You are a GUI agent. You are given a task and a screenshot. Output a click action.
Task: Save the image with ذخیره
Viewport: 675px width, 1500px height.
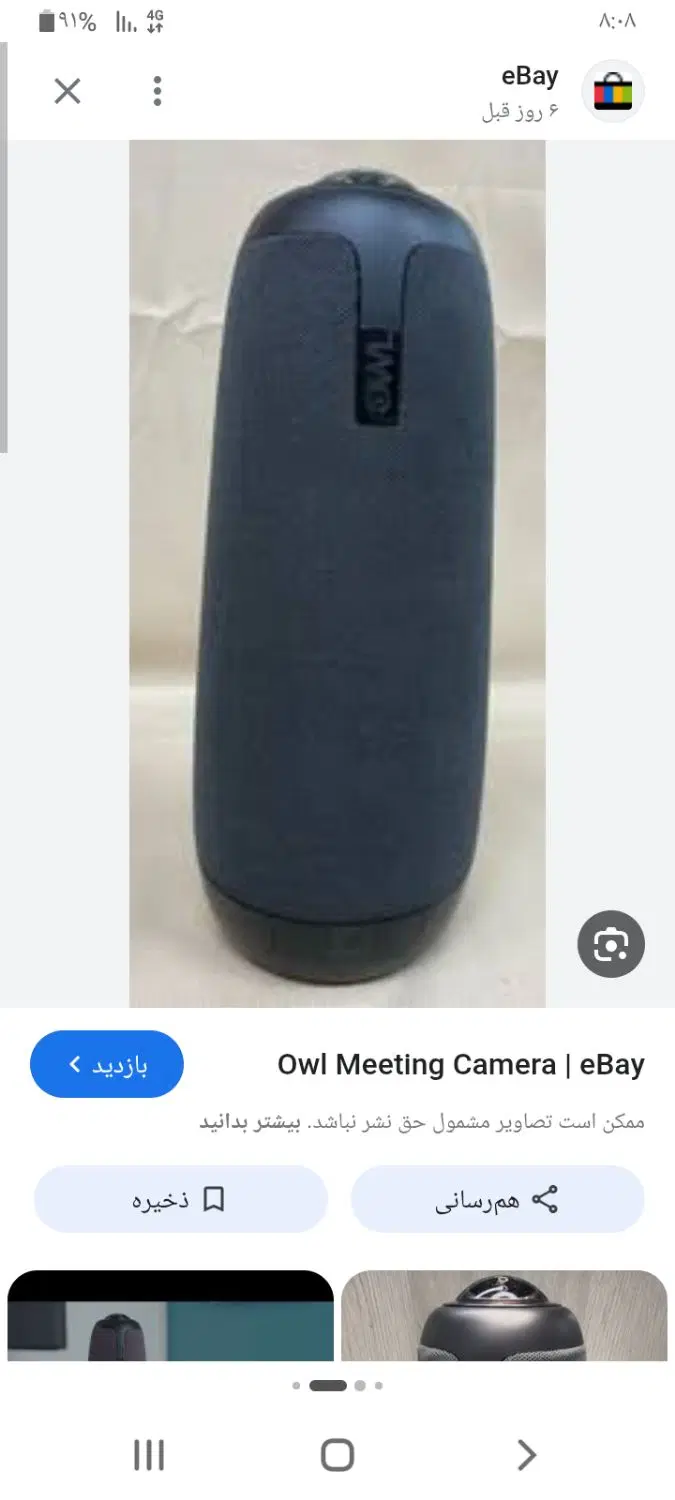point(180,1199)
